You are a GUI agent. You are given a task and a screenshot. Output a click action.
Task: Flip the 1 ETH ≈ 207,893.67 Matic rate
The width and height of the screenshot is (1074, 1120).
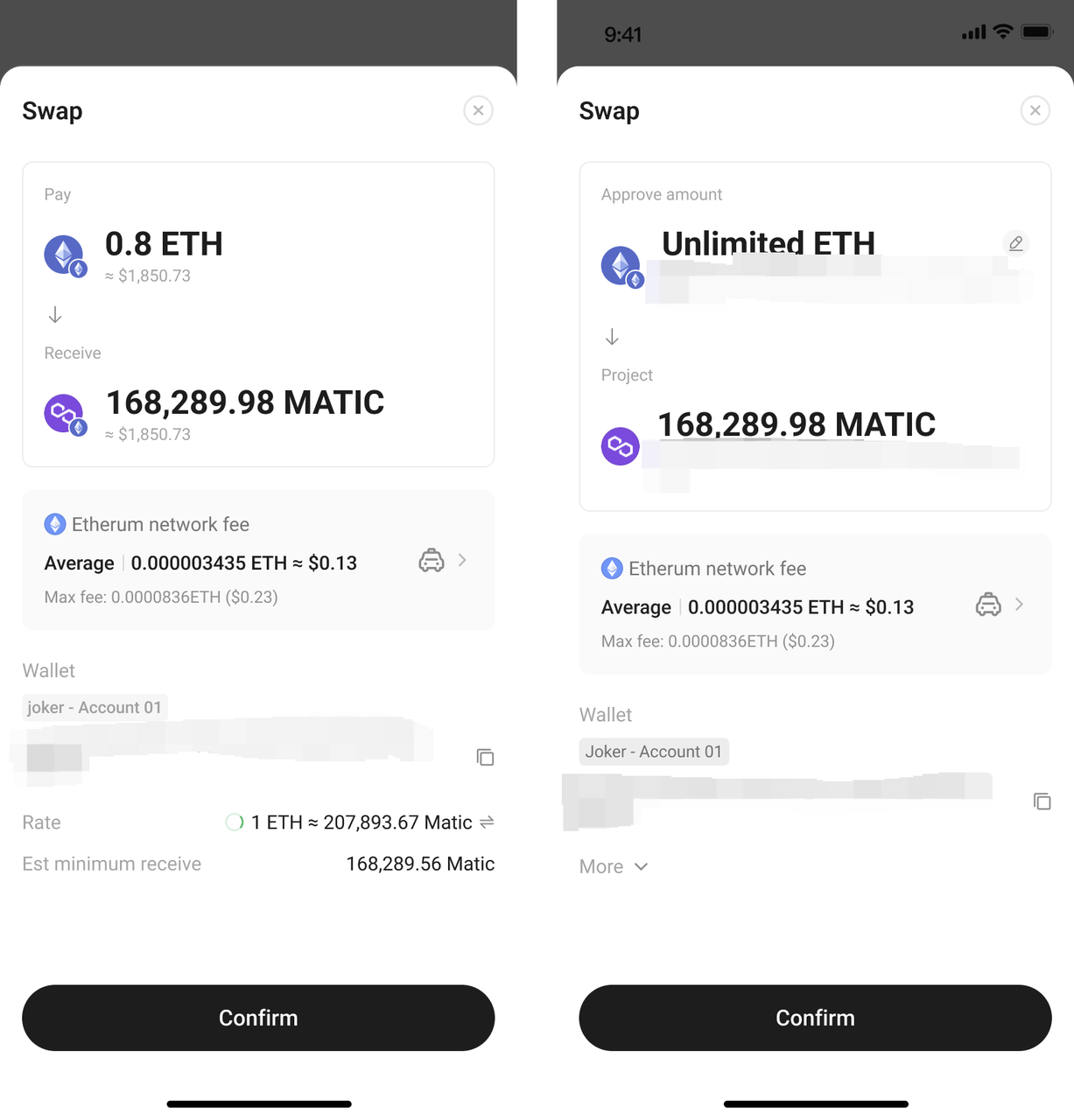click(x=488, y=822)
